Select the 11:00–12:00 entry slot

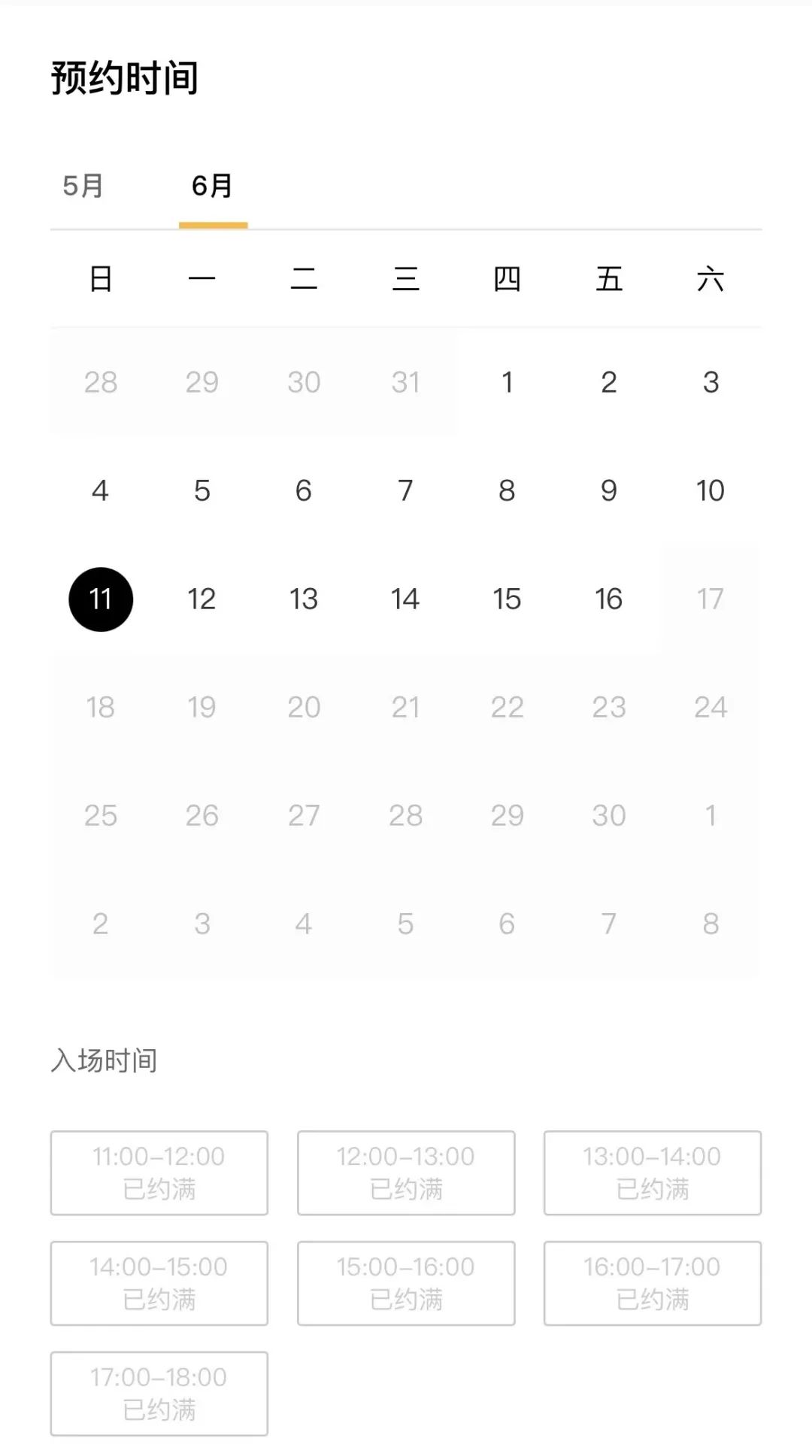pos(159,1172)
